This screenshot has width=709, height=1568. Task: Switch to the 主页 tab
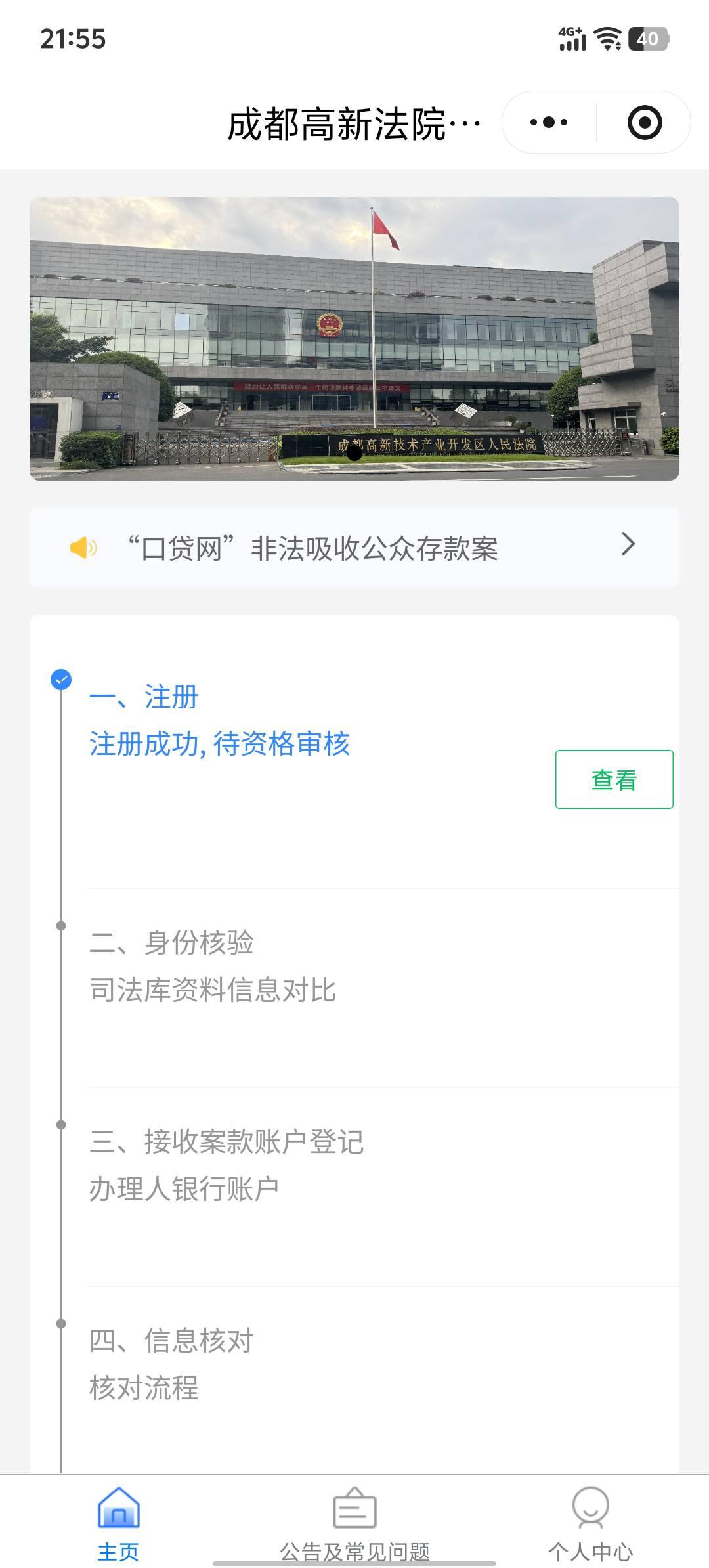point(118,1523)
